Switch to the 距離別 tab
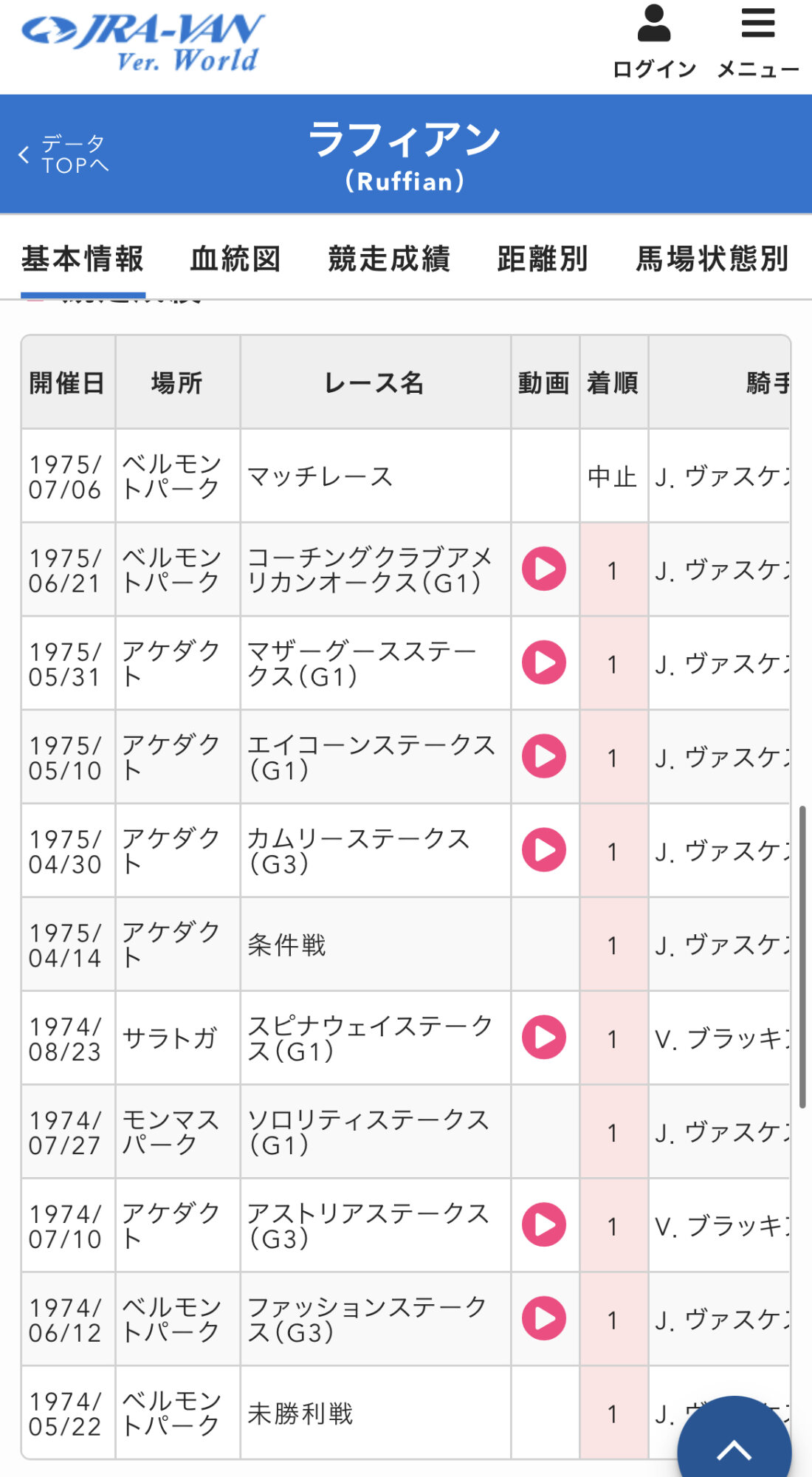Screen dimensions: 812x1477 coord(543,259)
